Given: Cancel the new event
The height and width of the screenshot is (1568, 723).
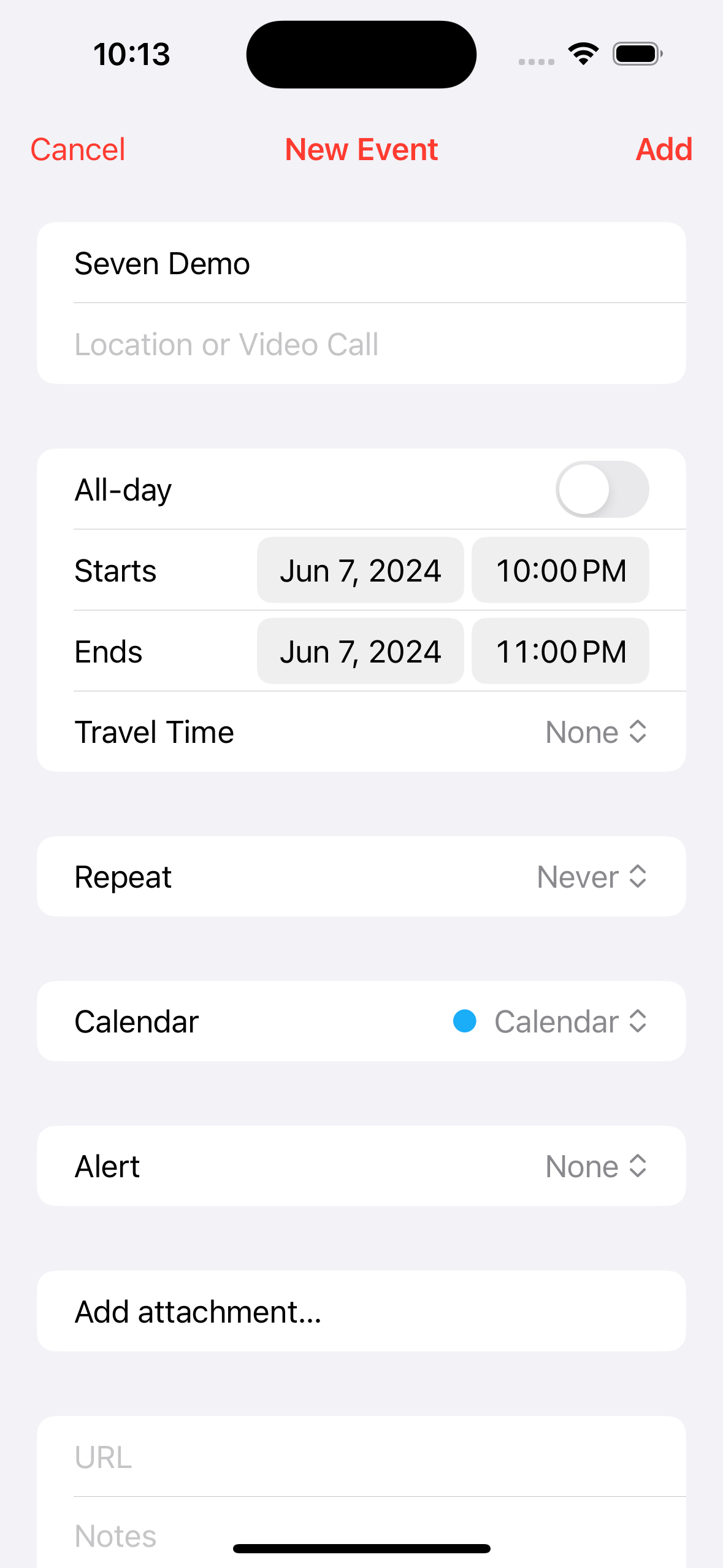Looking at the screenshot, I should (78, 150).
